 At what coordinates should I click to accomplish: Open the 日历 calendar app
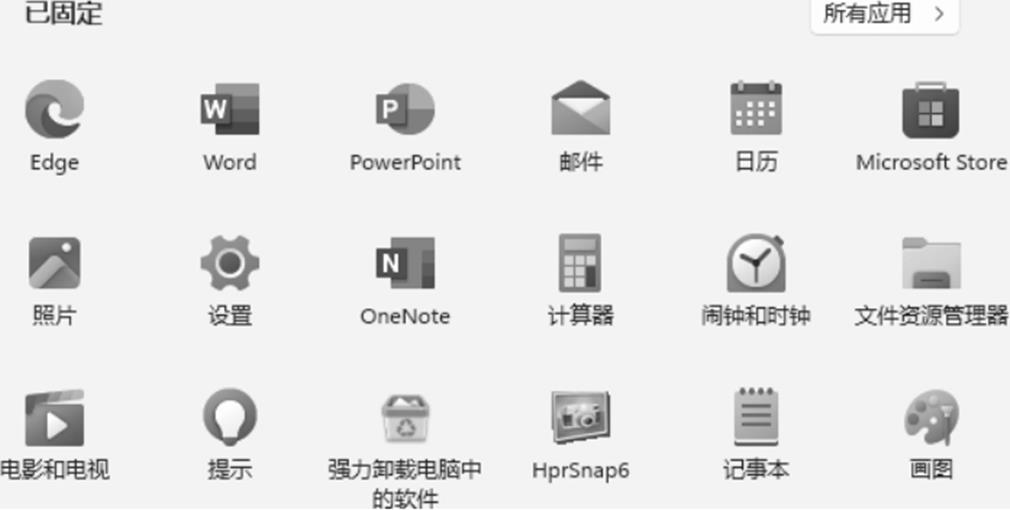pos(755,110)
